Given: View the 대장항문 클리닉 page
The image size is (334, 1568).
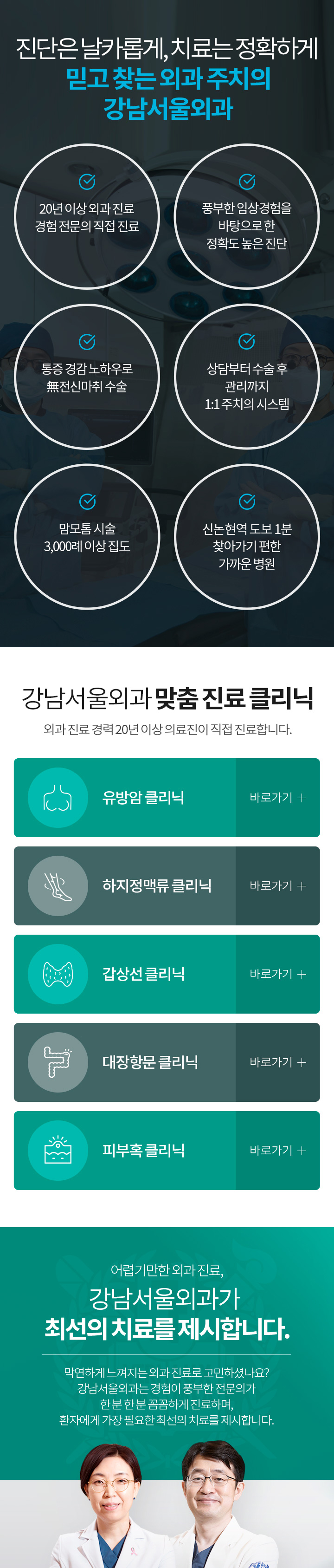Looking at the screenshot, I should coord(277,1062).
